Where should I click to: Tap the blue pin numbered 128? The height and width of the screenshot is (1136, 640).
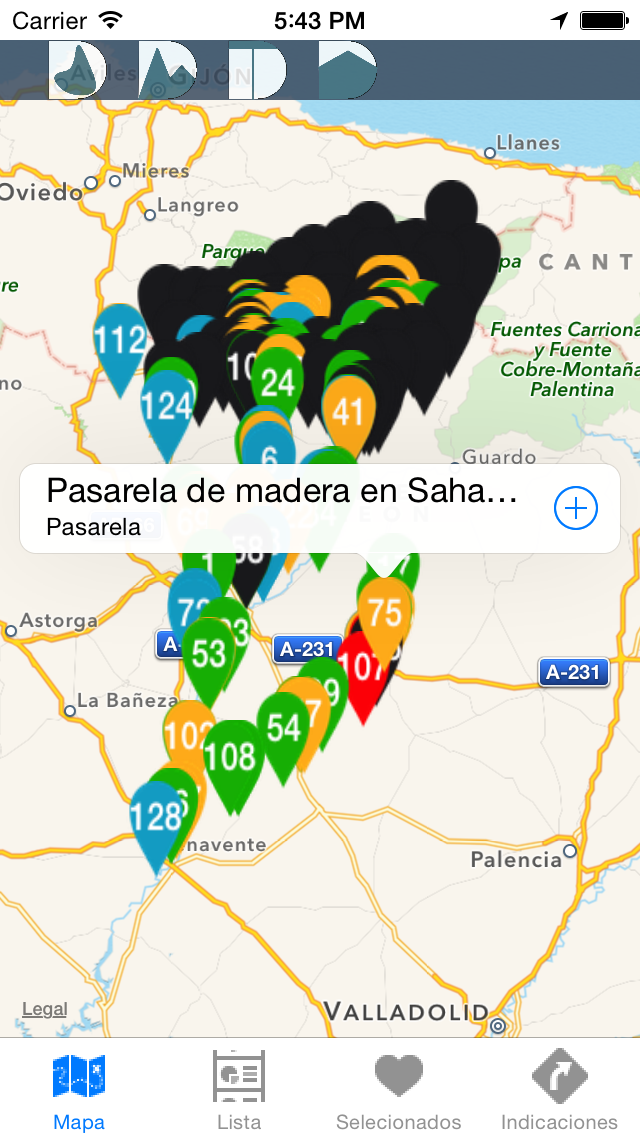(155, 824)
